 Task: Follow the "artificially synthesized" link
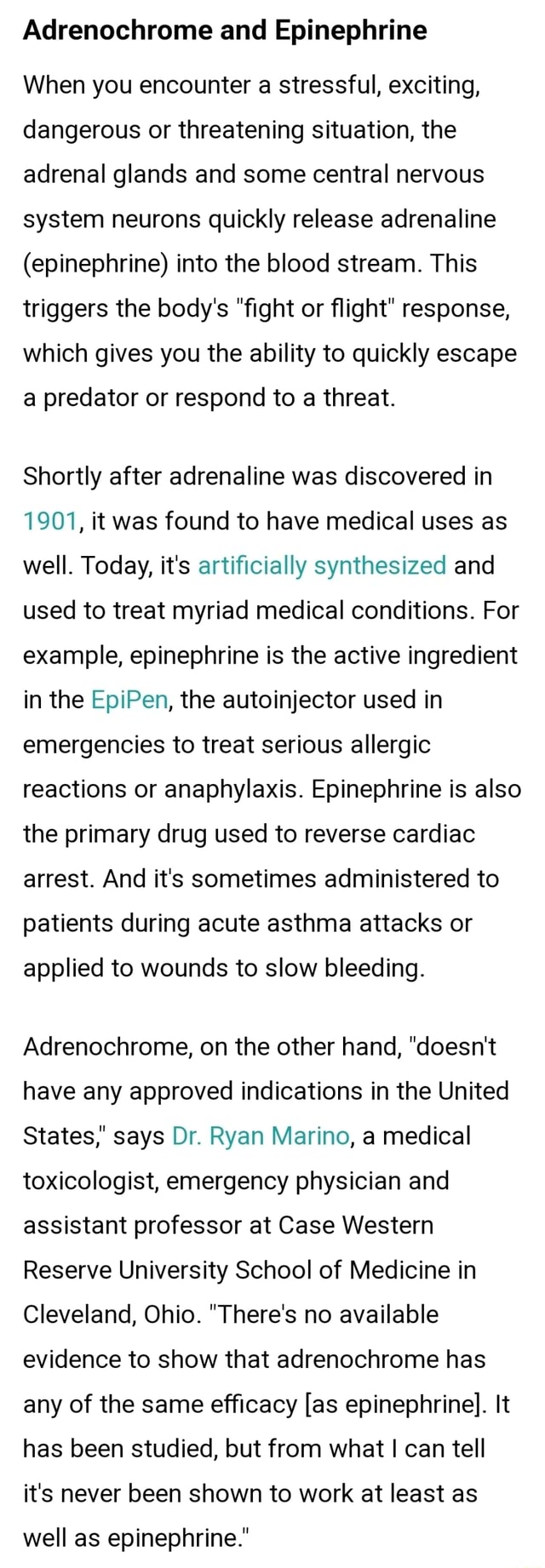[322, 566]
